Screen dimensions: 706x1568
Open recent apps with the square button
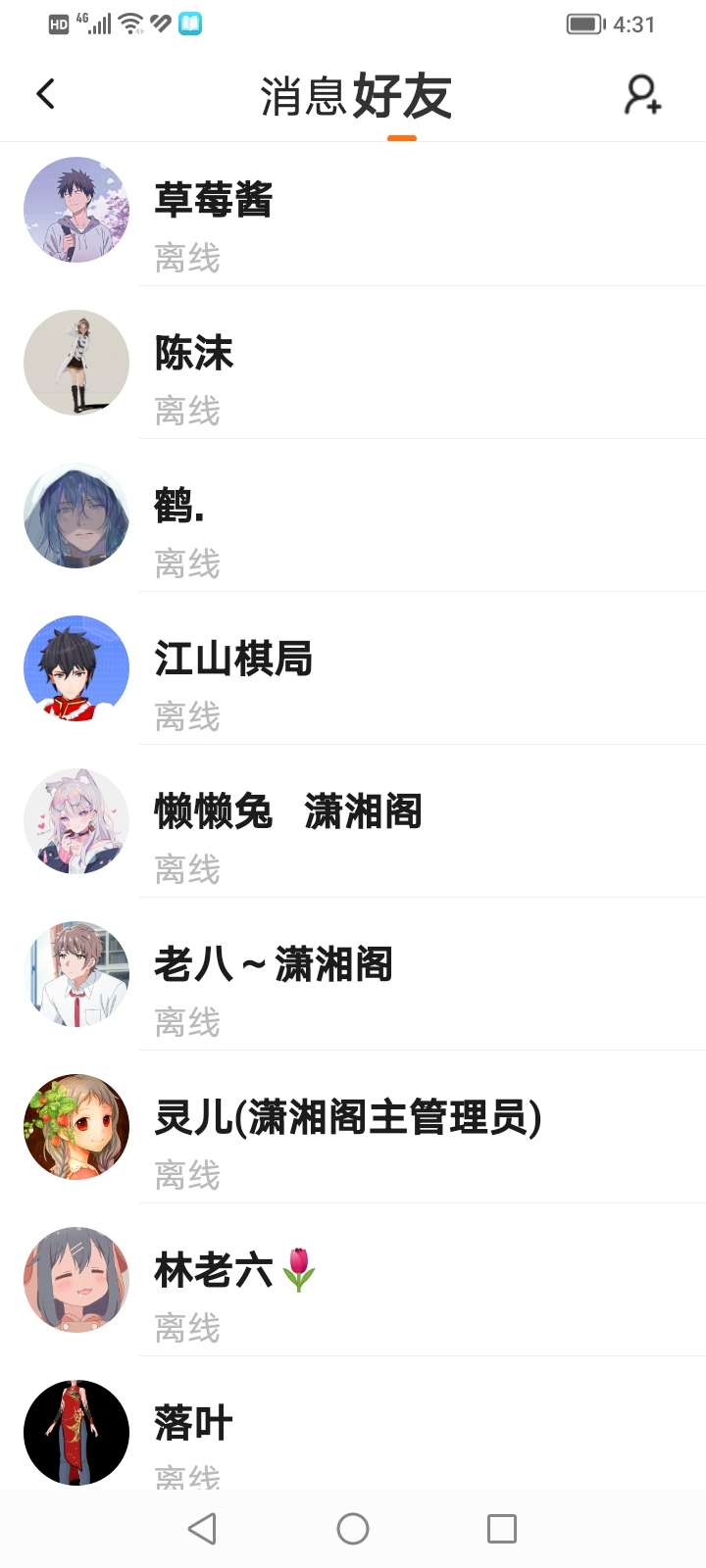502,1529
